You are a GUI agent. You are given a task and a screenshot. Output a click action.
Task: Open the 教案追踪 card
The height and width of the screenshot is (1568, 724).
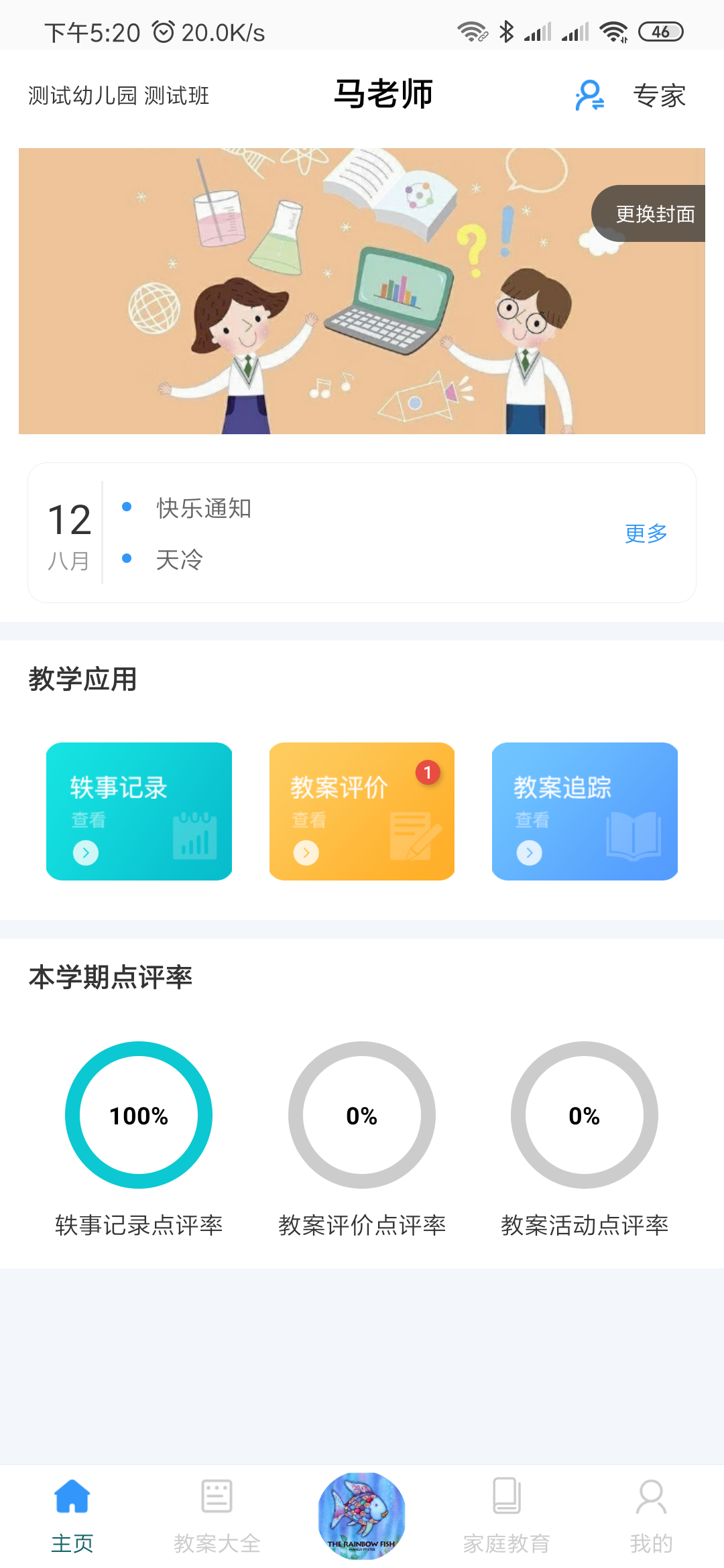[585, 811]
